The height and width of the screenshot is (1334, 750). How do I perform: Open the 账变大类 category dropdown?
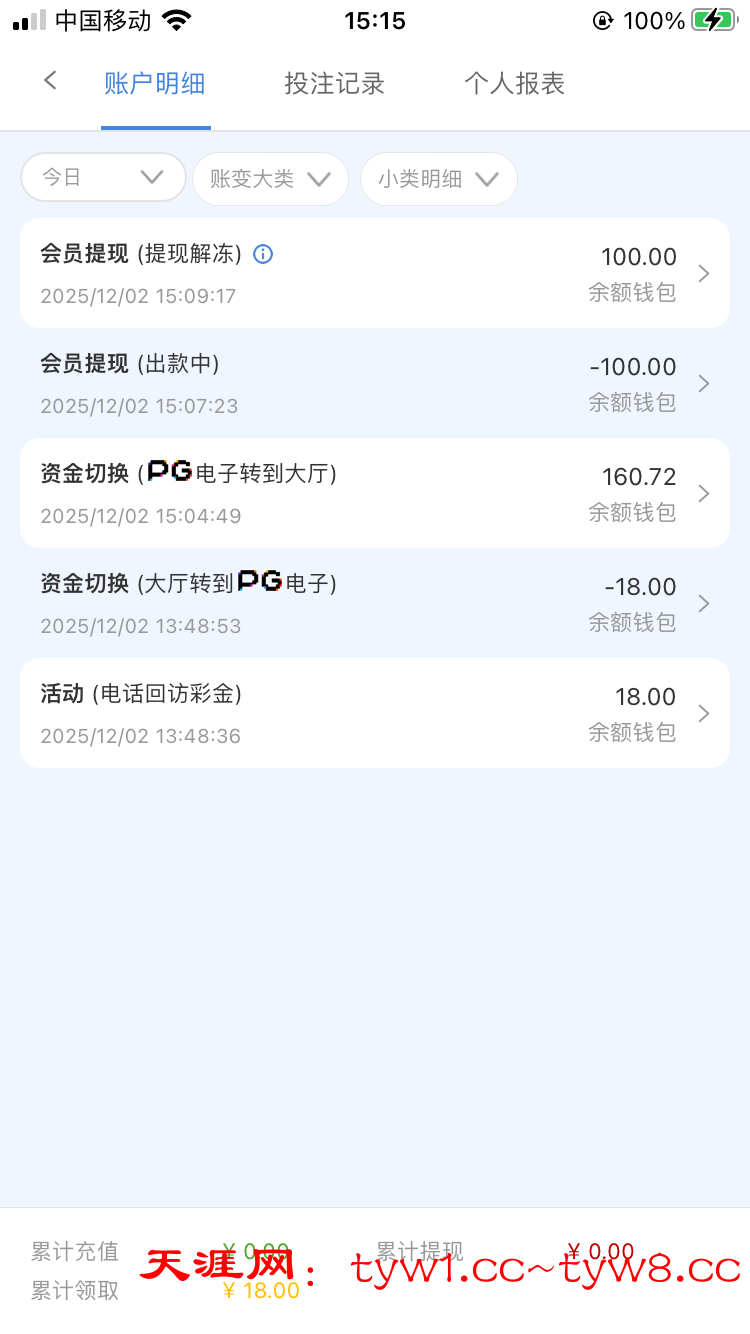[x=270, y=178]
